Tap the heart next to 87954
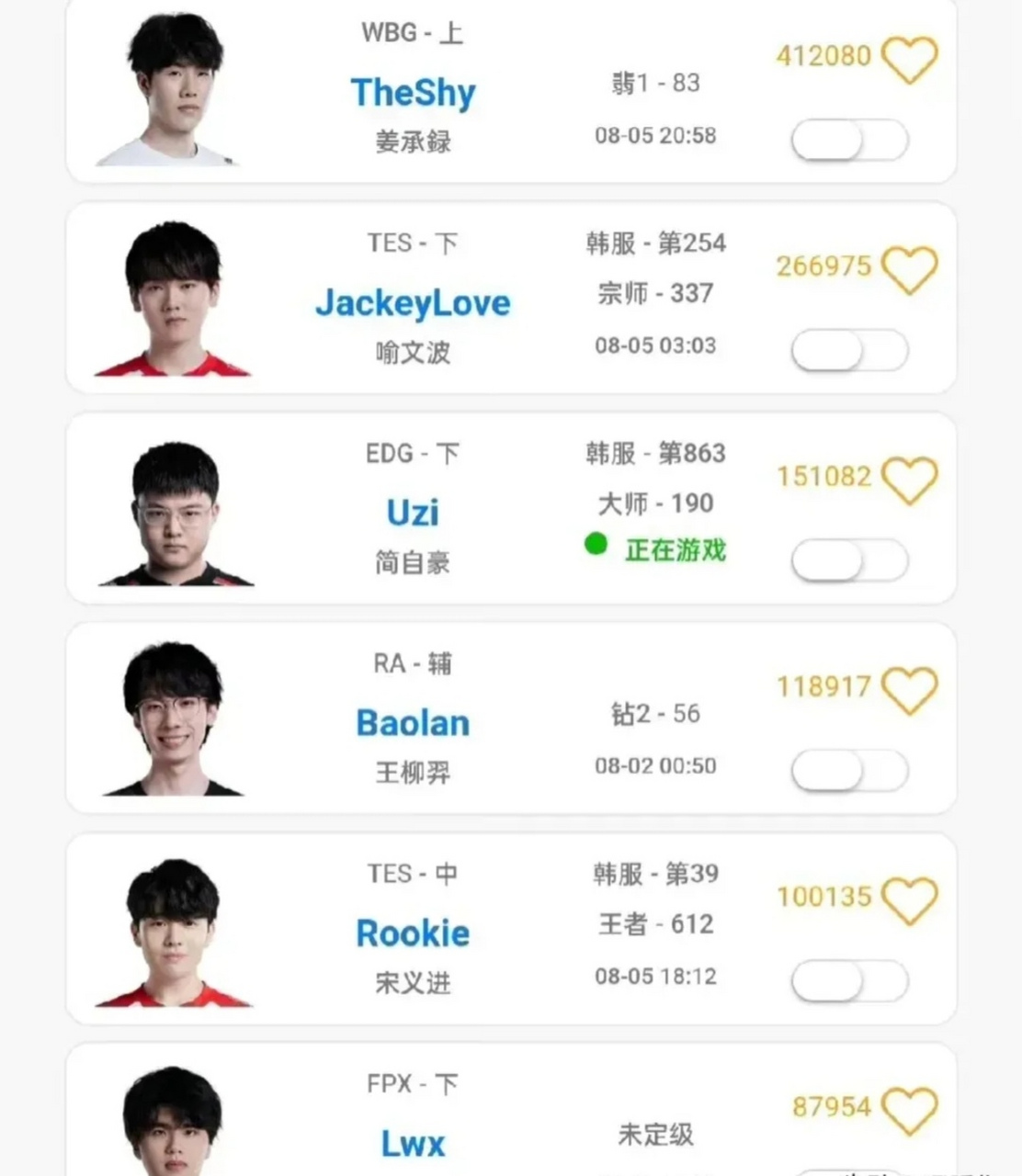 [909, 1110]
